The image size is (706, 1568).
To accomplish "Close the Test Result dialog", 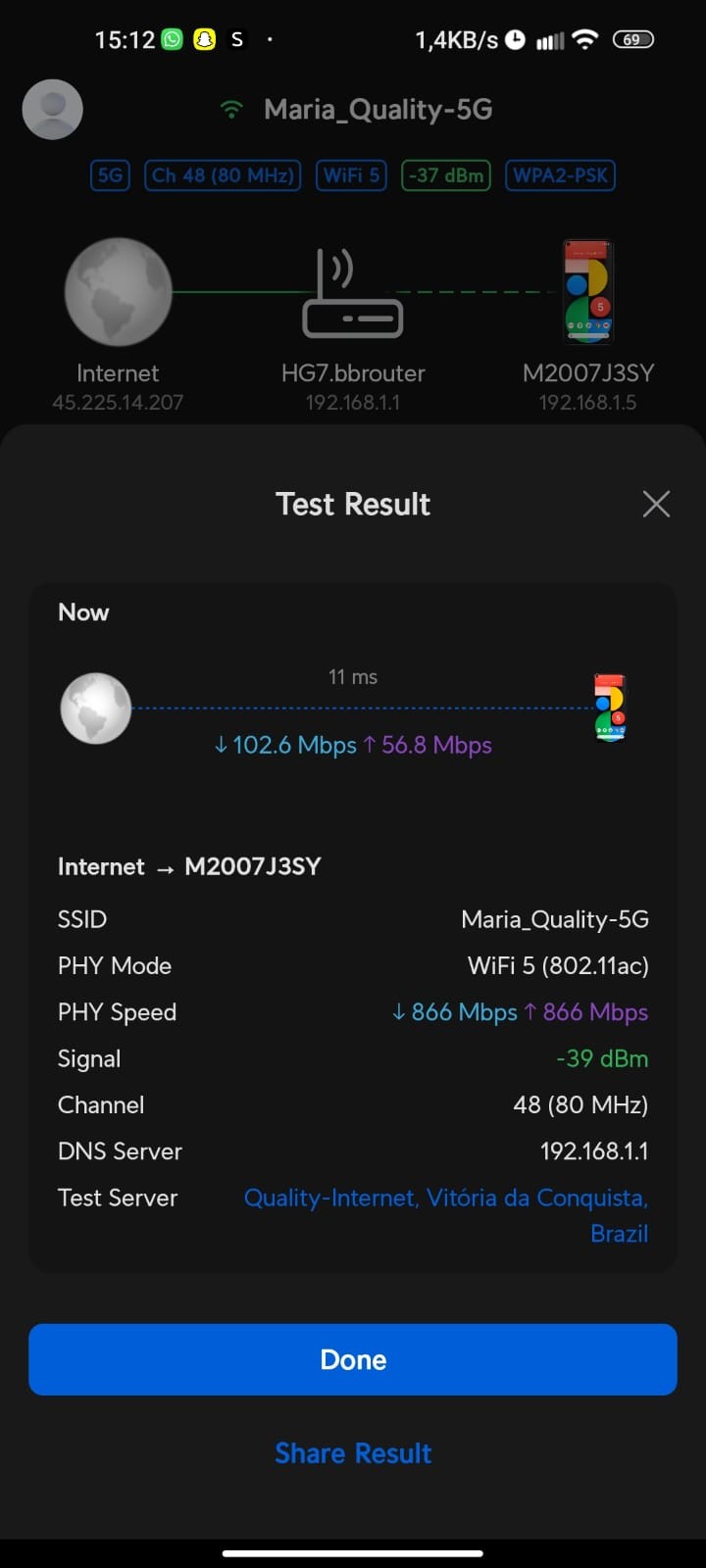I will 656,504.
